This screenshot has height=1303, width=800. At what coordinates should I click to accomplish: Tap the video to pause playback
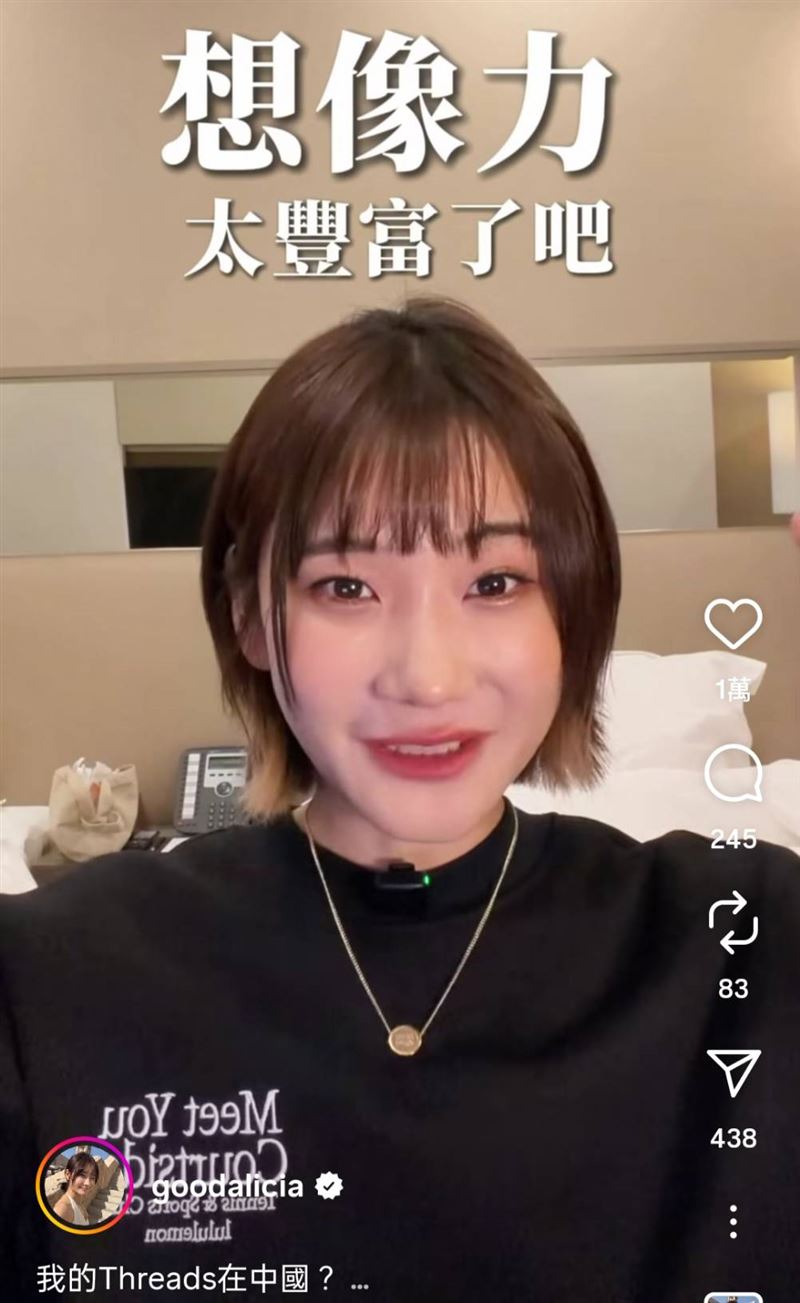pos(380,650)
